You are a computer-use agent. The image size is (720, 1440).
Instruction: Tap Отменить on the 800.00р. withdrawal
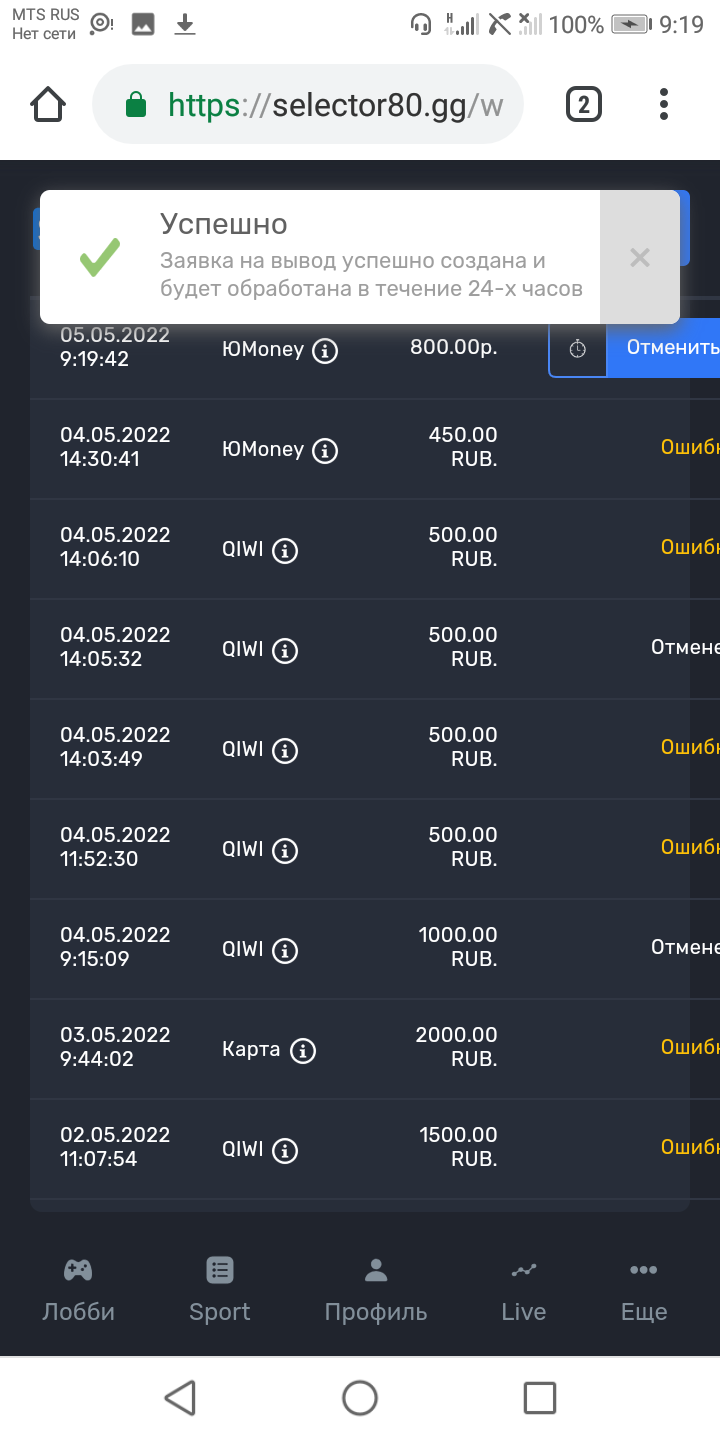coord(671,348)
